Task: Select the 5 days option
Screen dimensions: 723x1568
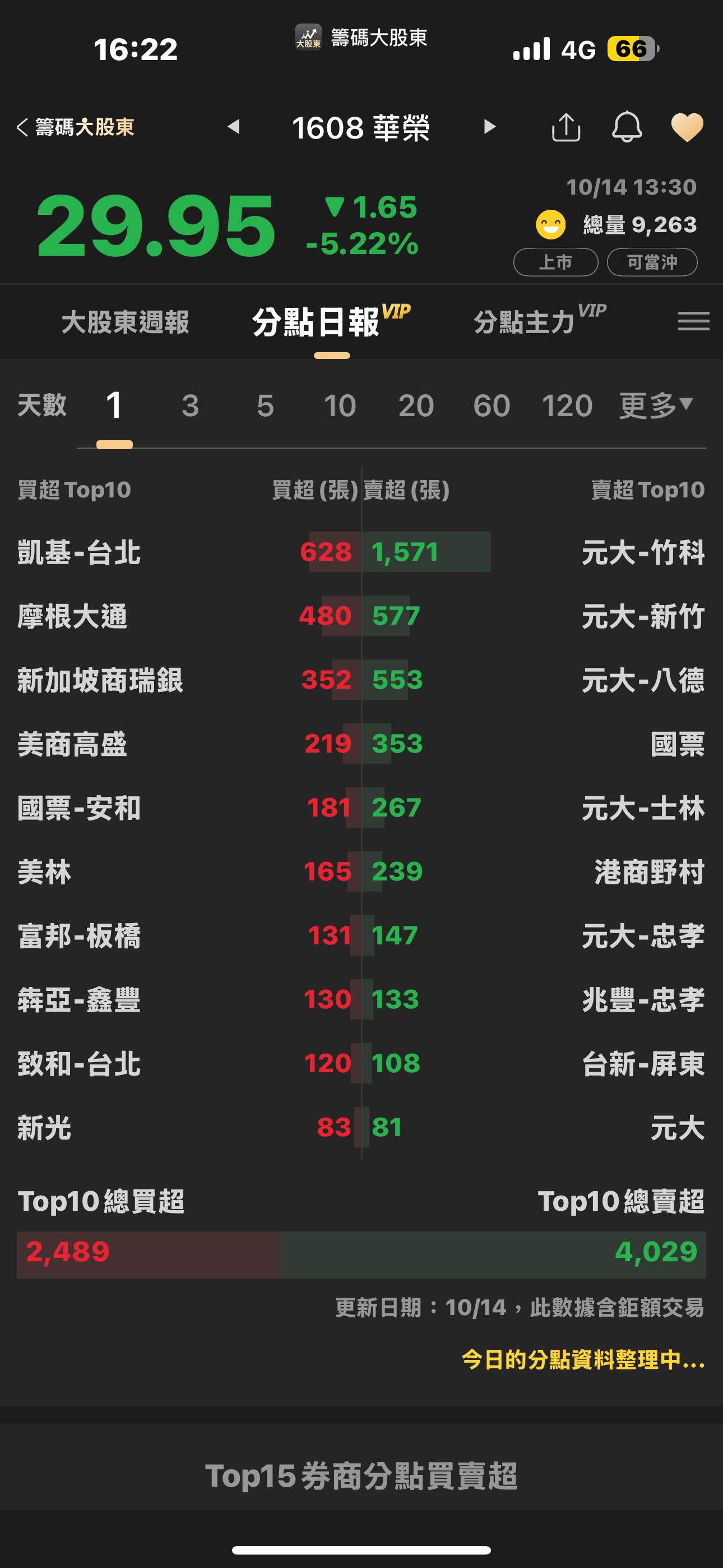Action: tap(265, 405)
